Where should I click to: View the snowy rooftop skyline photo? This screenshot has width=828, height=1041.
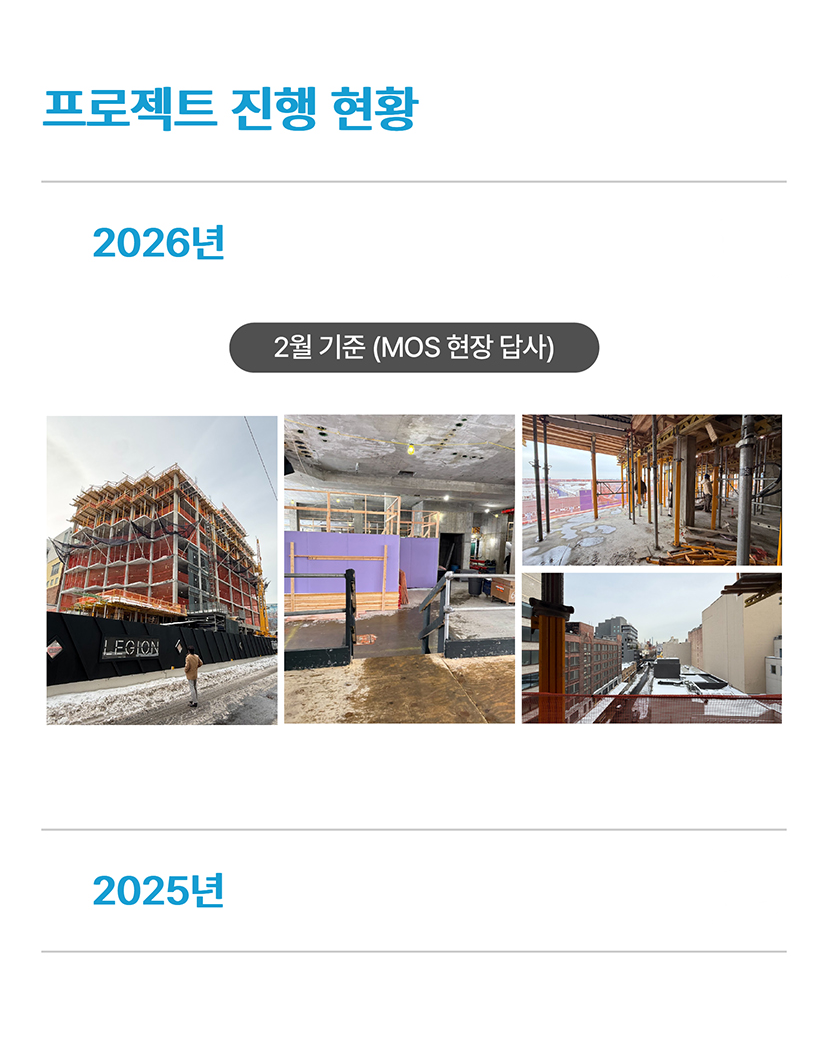[651, 648]
